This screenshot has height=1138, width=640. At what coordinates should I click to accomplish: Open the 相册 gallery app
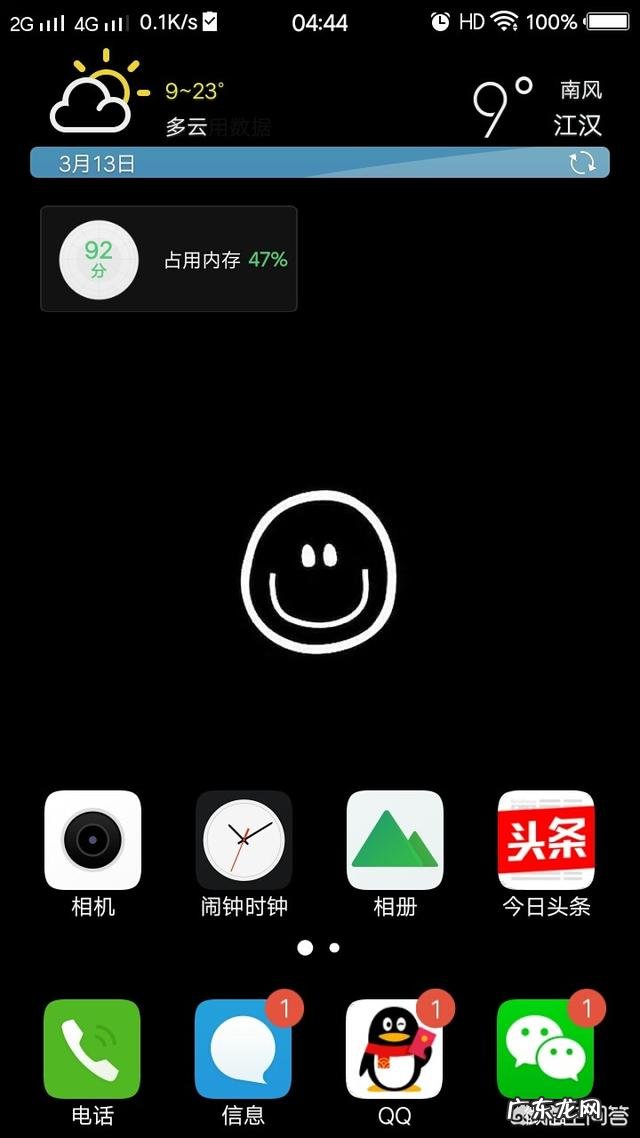395,840
